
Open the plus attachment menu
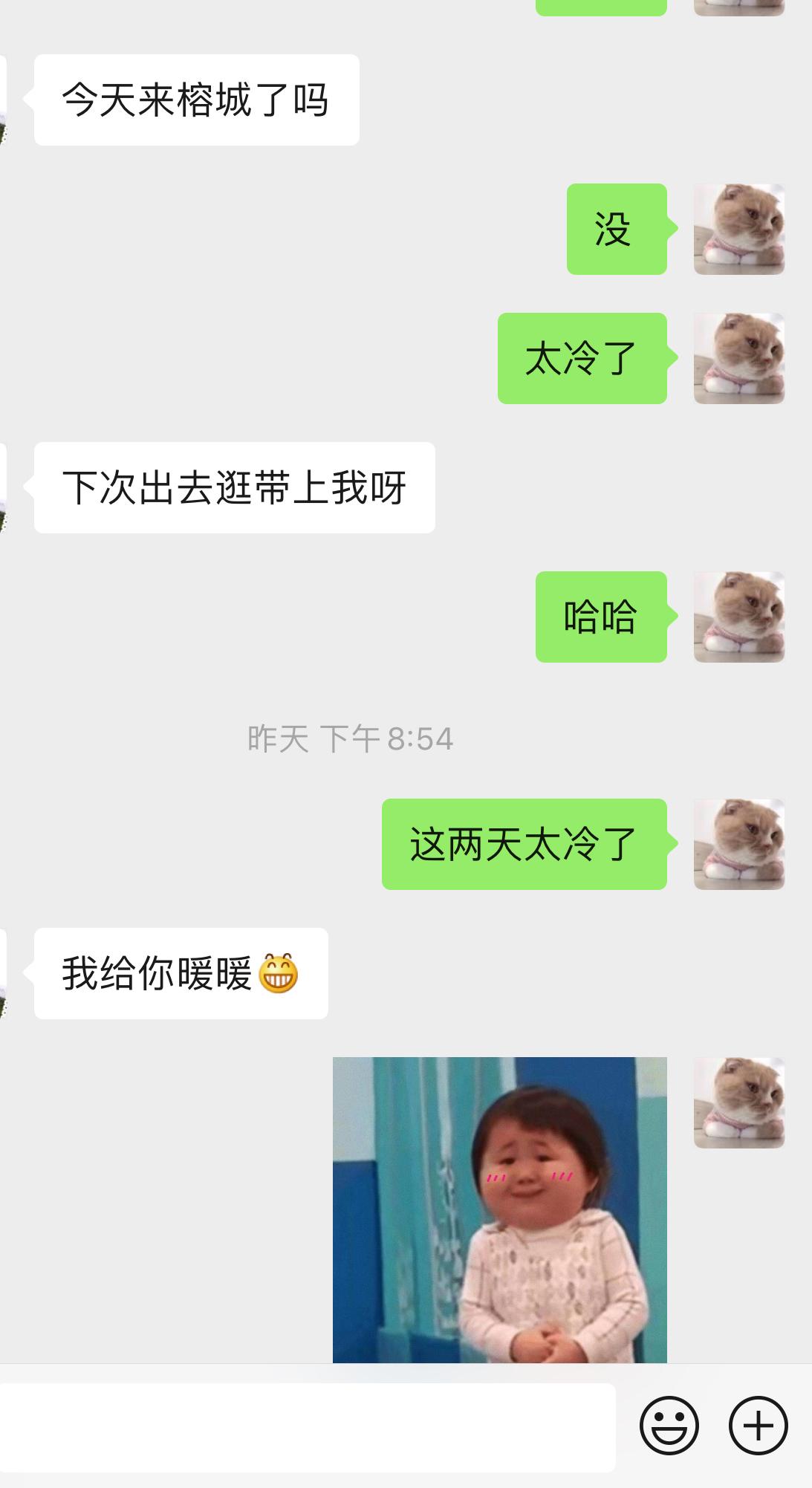coord(758,1426)
